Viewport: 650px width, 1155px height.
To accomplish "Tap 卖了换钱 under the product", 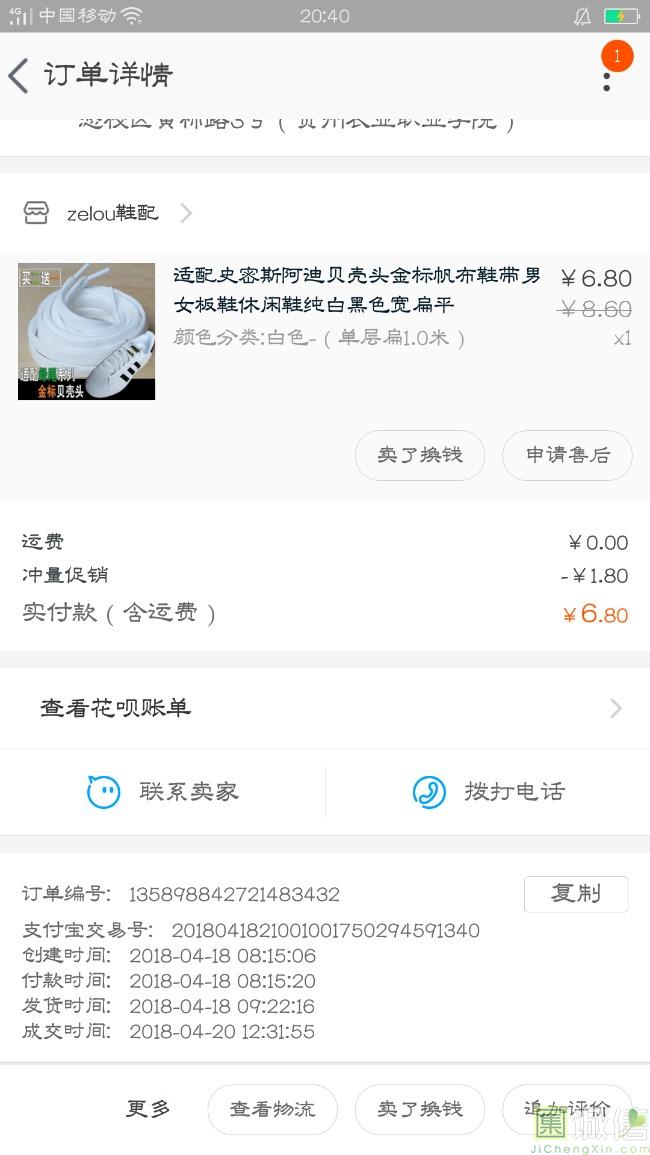I will pos(419,455).
